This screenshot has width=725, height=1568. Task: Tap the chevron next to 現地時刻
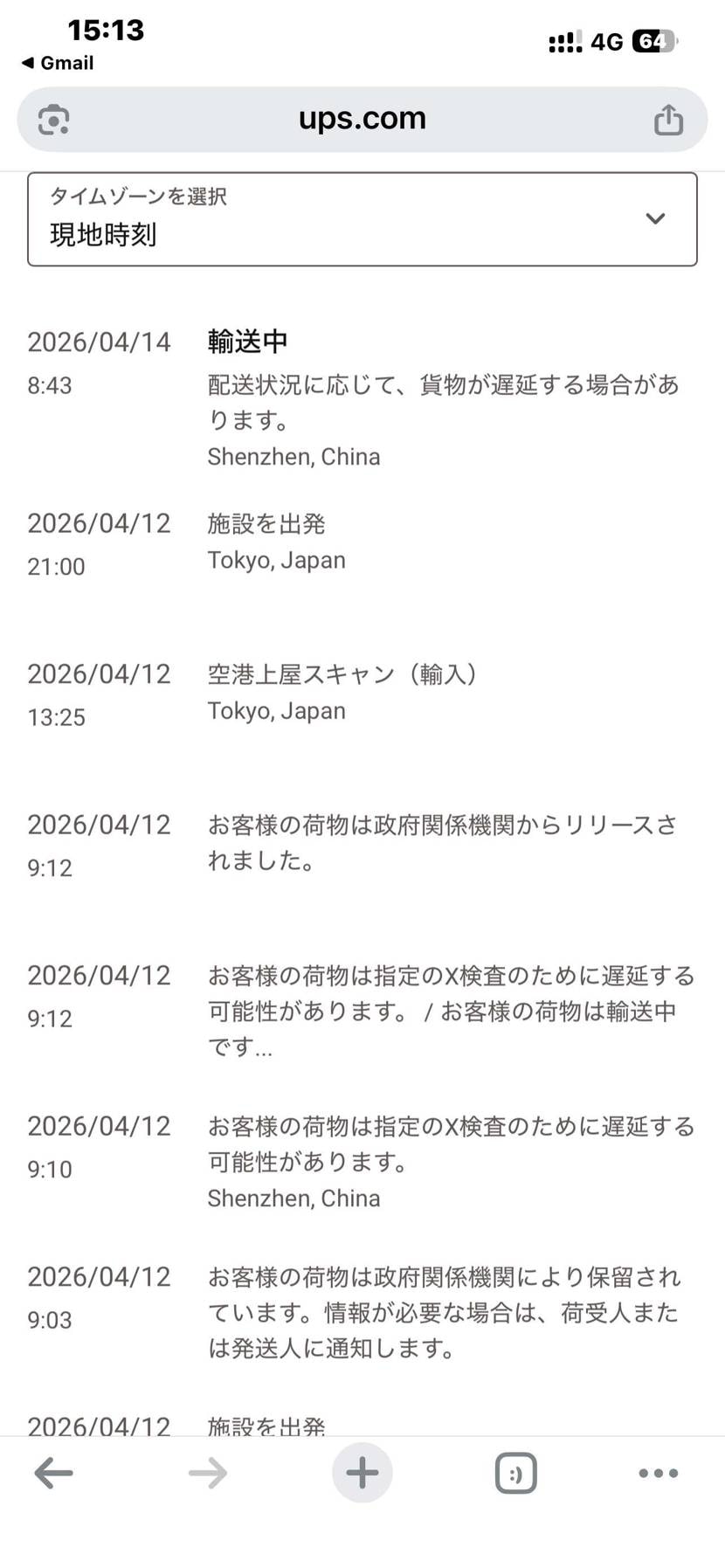(655, 218)
